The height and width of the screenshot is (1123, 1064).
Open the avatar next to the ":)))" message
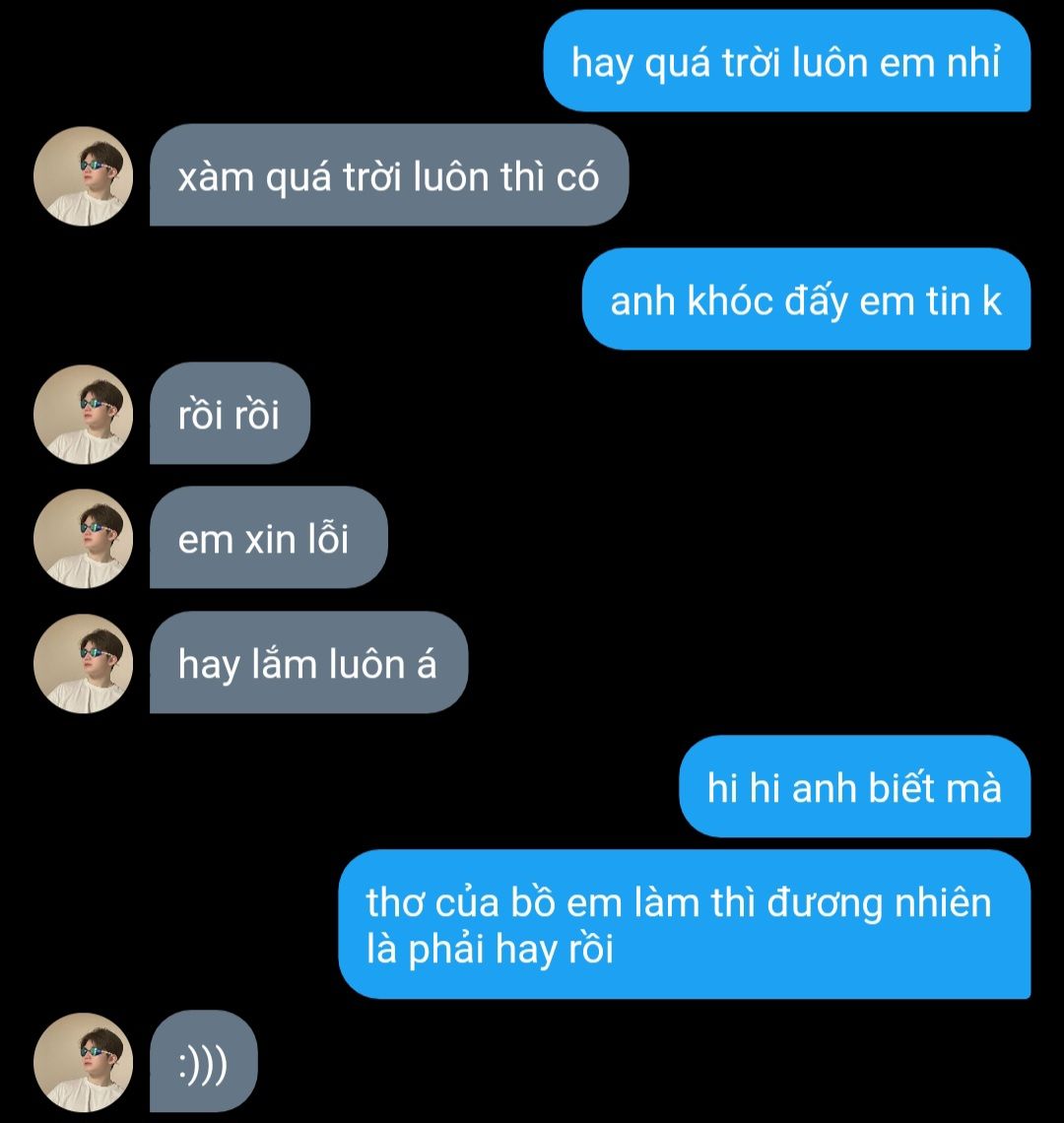[x=84, y=1063]
